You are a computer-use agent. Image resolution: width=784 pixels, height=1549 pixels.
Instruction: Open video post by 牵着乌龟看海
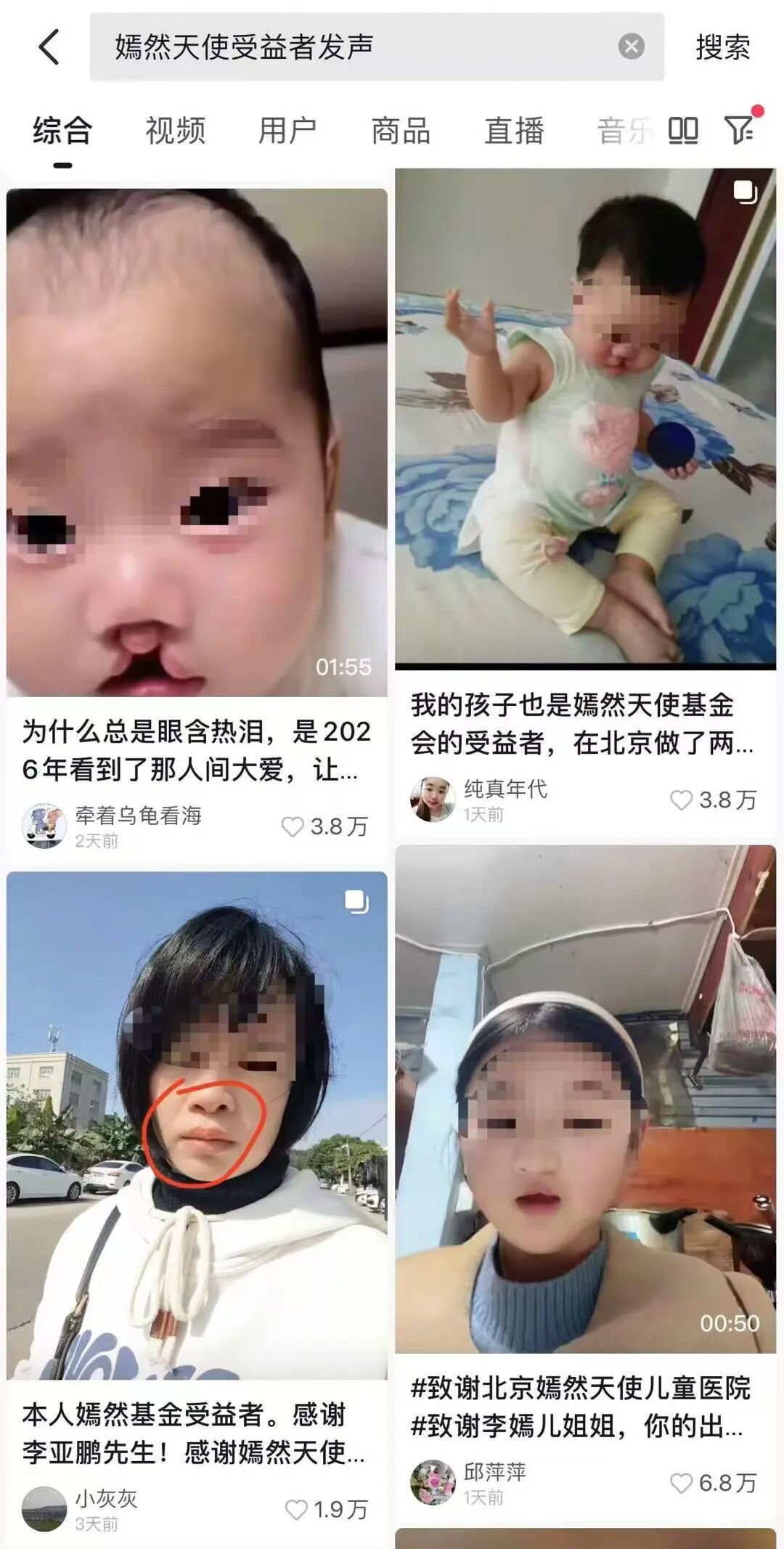click(x=197, y=443)
